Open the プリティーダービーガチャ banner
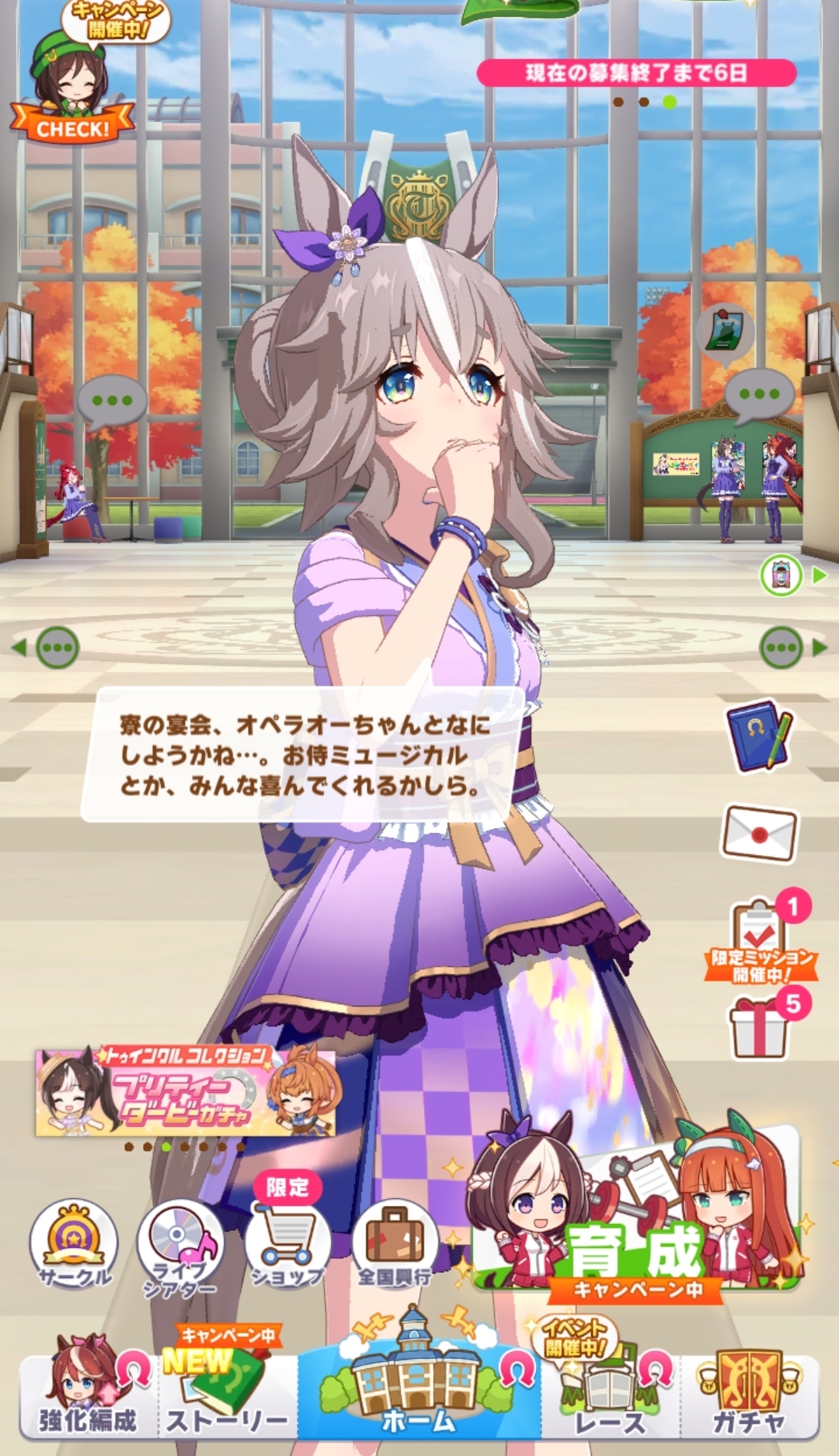 click(x=185, y=1091)
